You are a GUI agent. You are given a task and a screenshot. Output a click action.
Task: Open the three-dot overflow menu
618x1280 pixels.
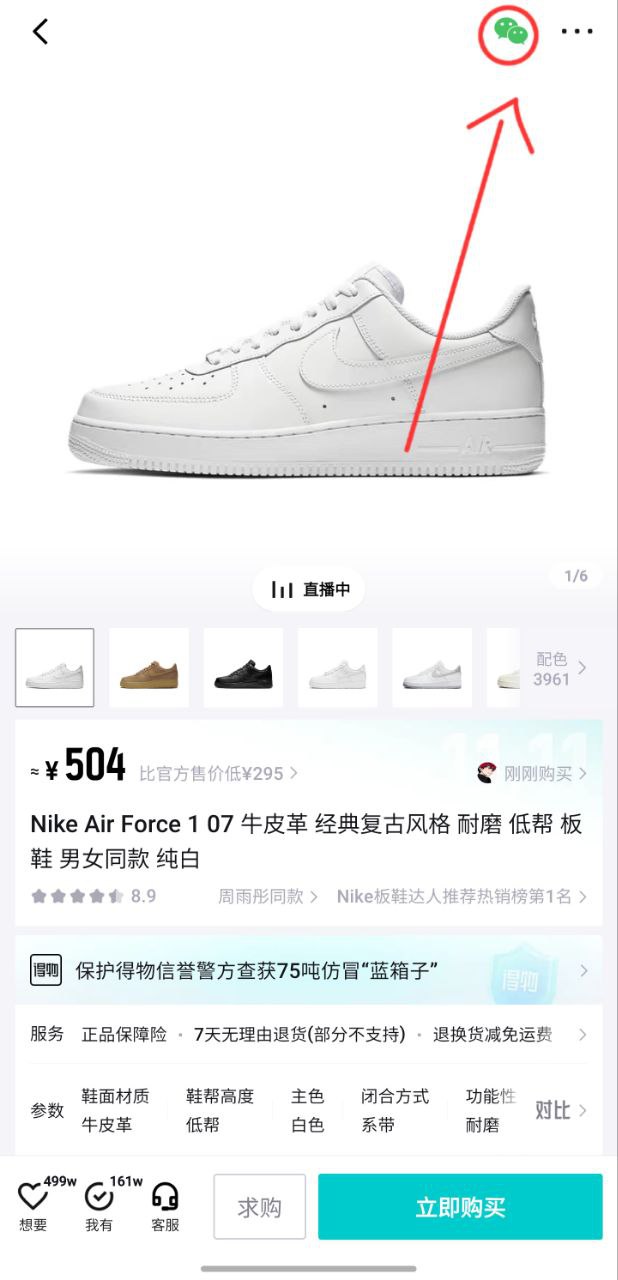coord(577,32)
